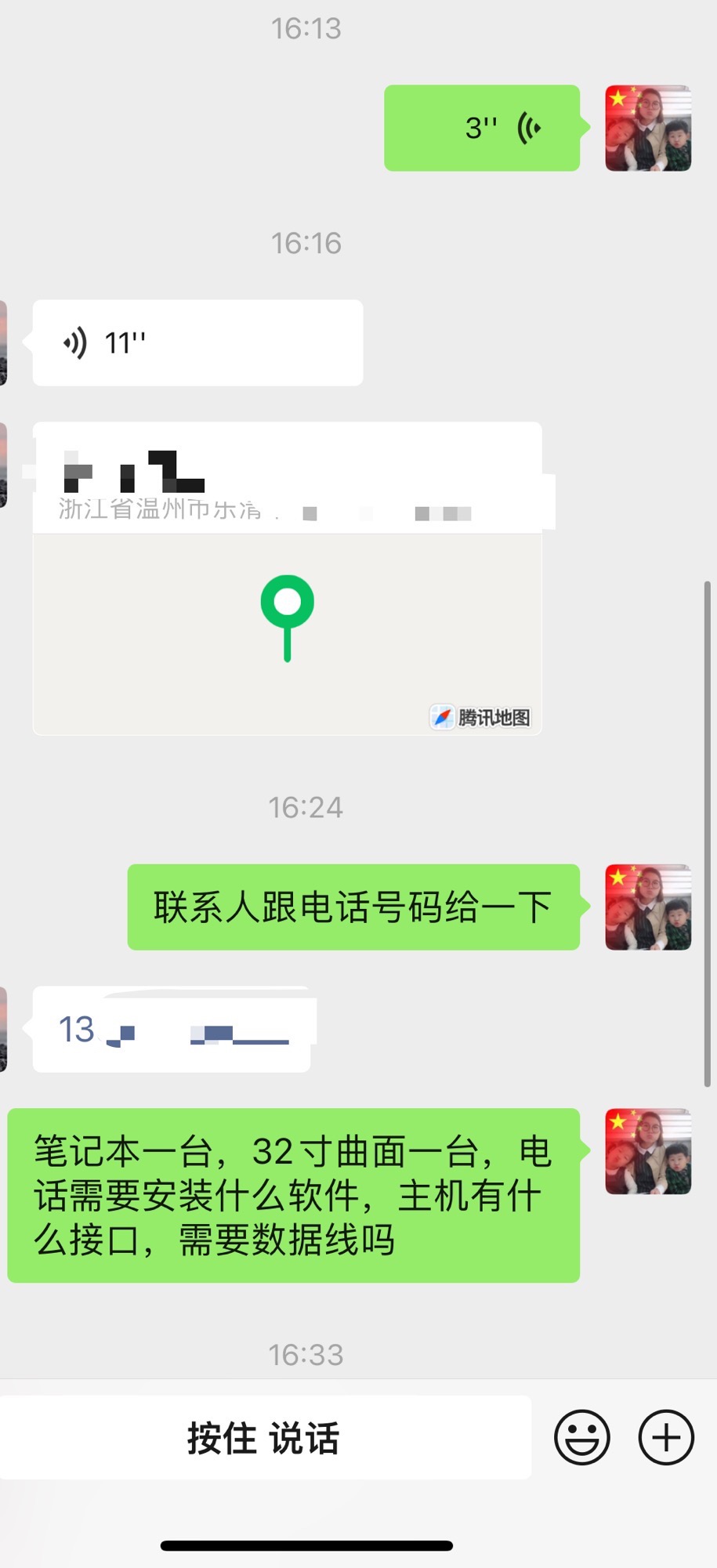This screenshot has height=1568, width=717.
Task: Play the 11-second received voice message
Action: pos(197,342)
